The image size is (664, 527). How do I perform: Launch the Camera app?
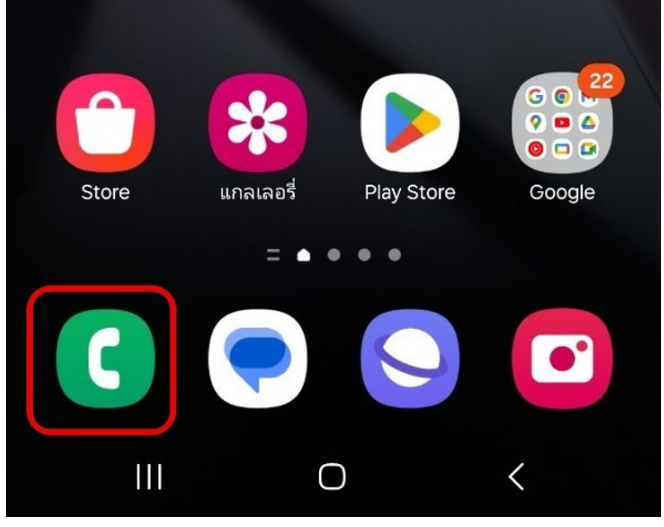click(561, 360)
